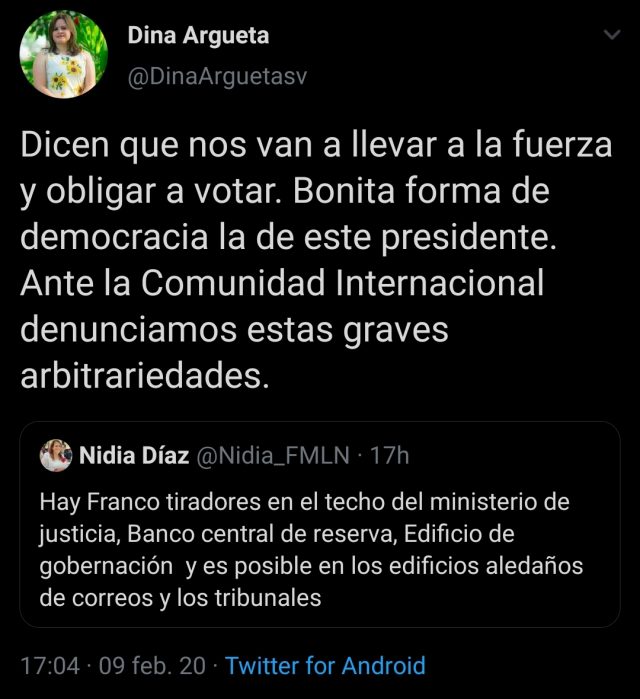The image size is (640, 699).
Task: Open the tweet options dropdown arrow
Action: (612, 36)
